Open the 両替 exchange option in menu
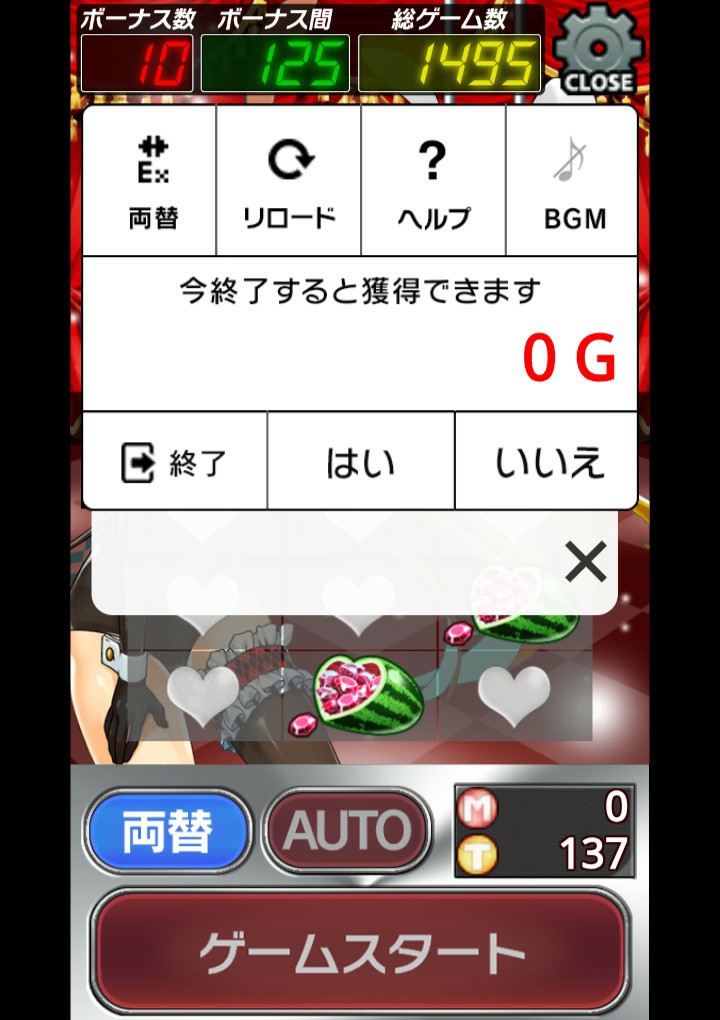Viewport: 720px width, 1020px height. coord(151,182)
